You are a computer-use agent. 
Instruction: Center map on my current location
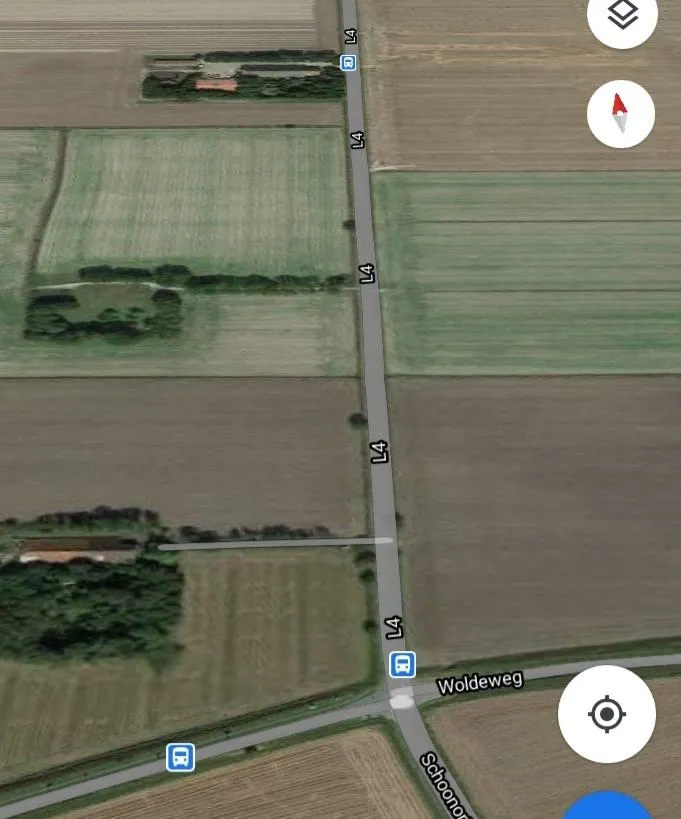tap(607, 714)
